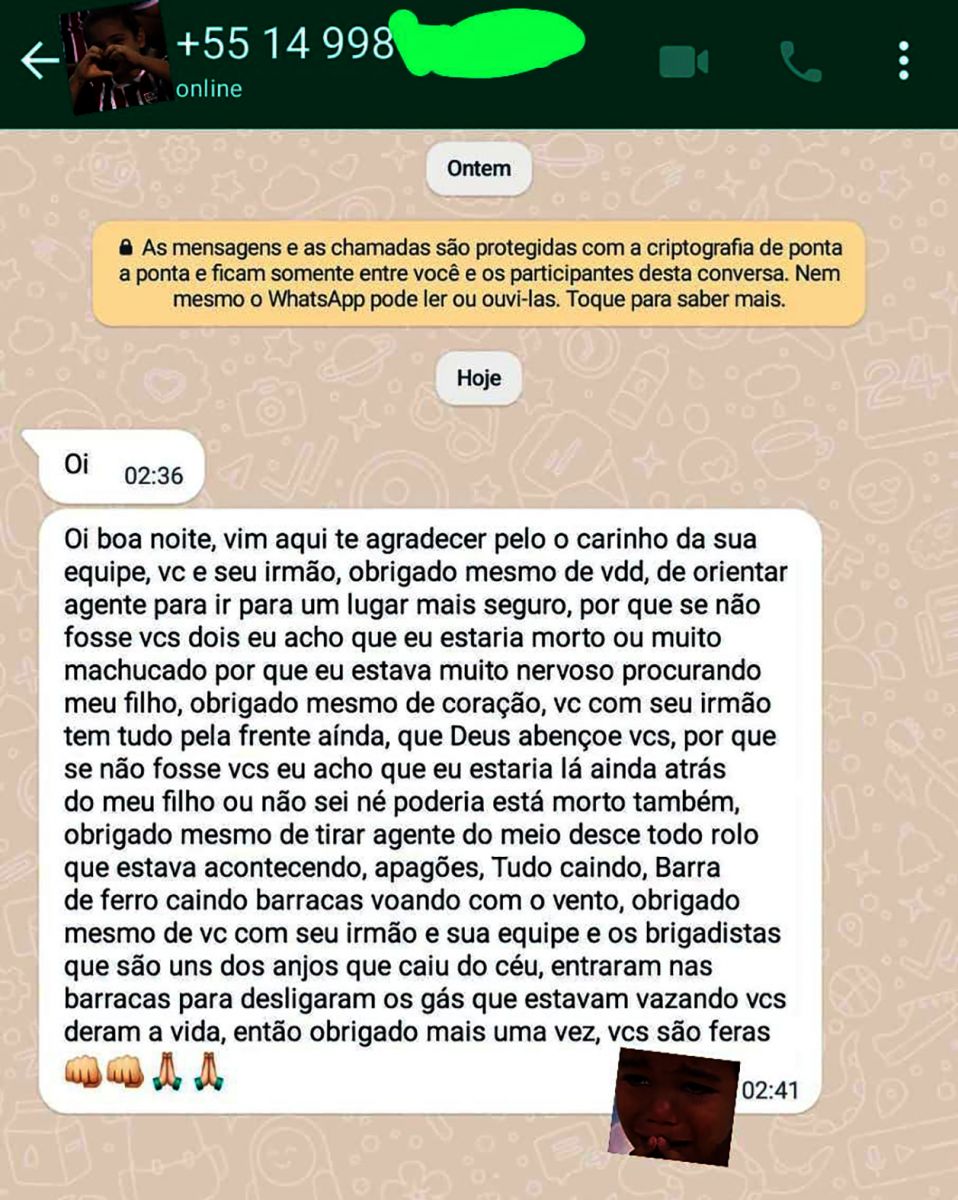Start a voice call with this contact
This screenshot has height=1200, width=958.
coord(800,62)
